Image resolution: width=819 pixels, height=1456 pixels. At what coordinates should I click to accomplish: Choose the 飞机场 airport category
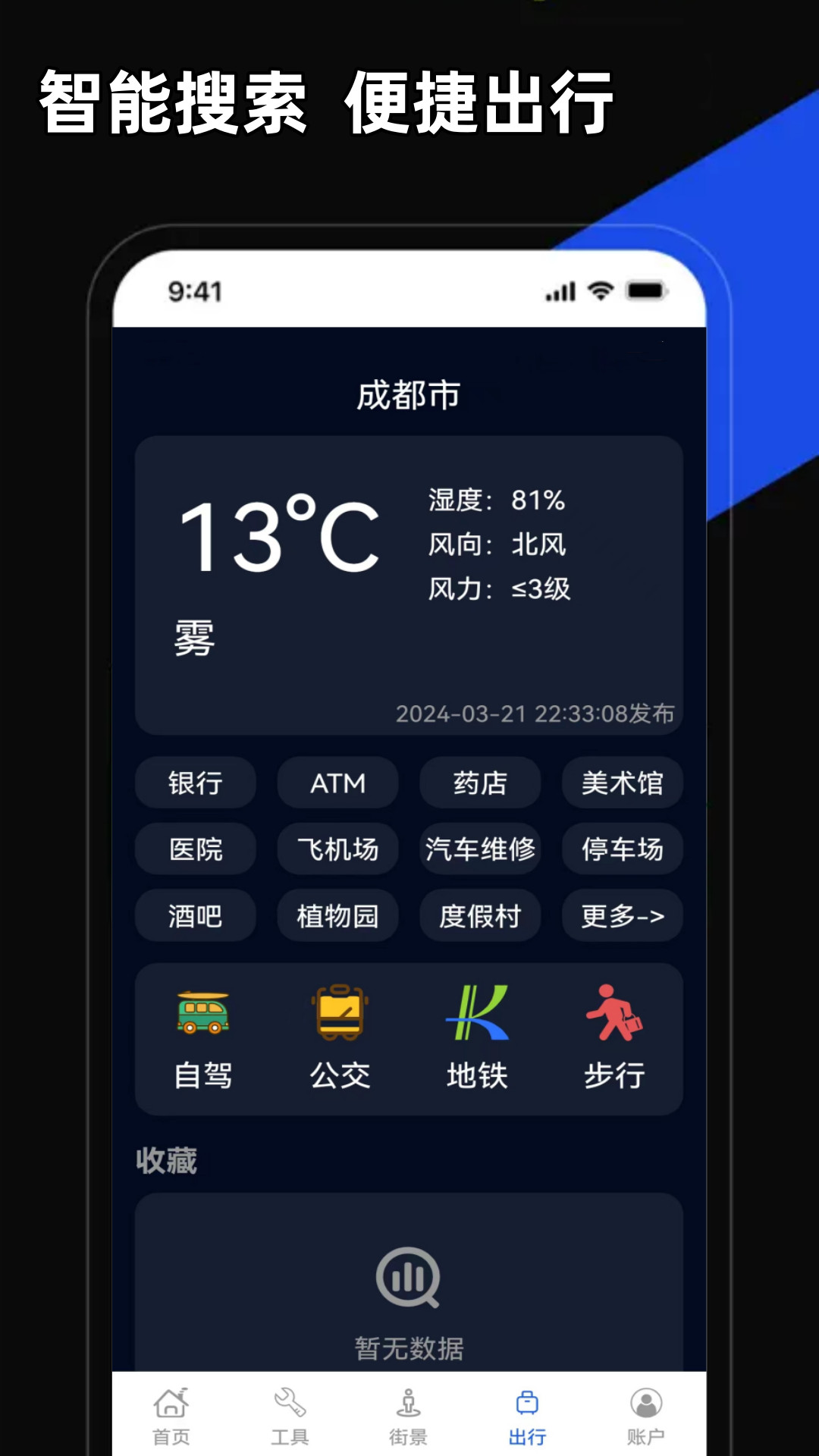point(337,849)
